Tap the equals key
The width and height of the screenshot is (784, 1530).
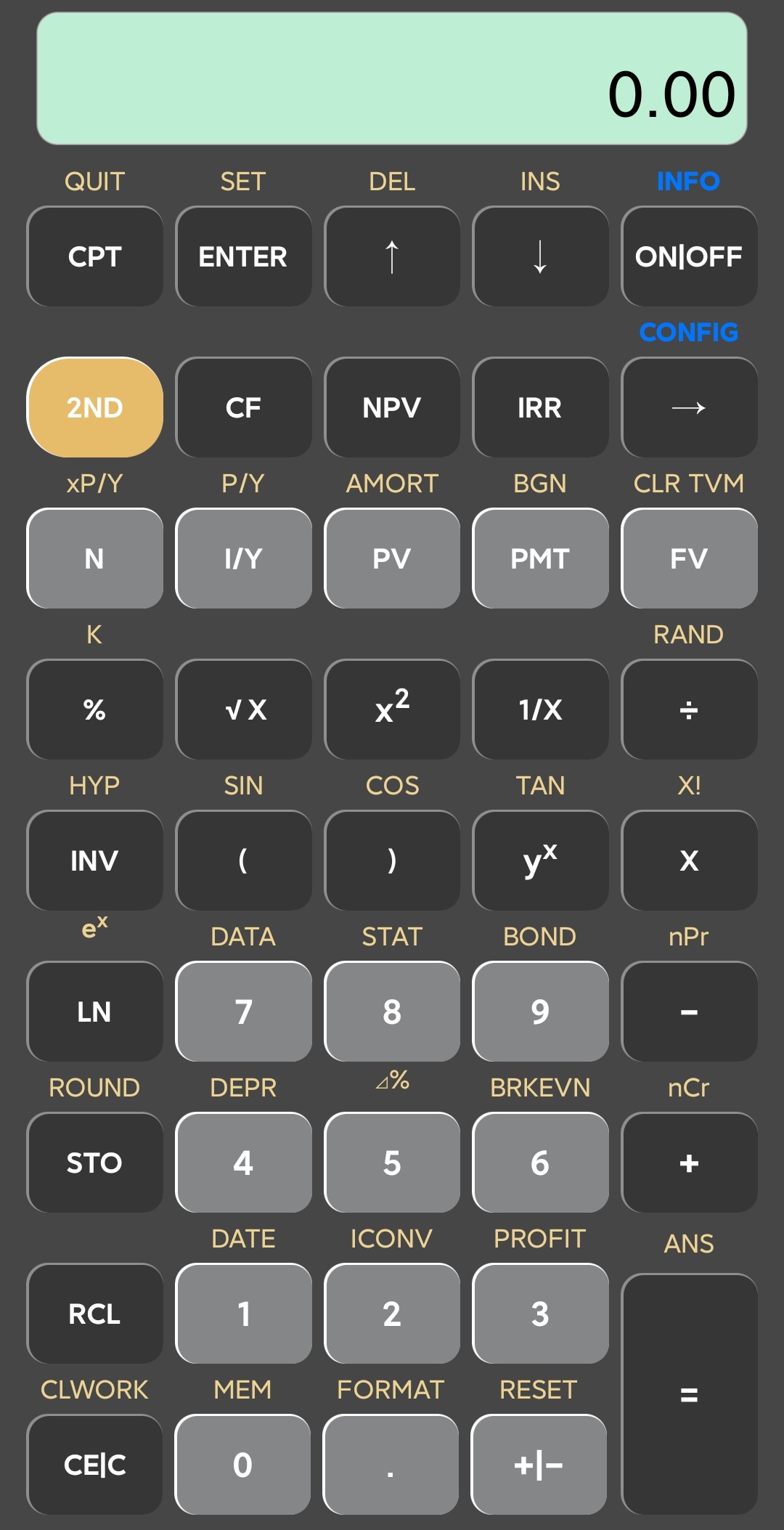688,1394
